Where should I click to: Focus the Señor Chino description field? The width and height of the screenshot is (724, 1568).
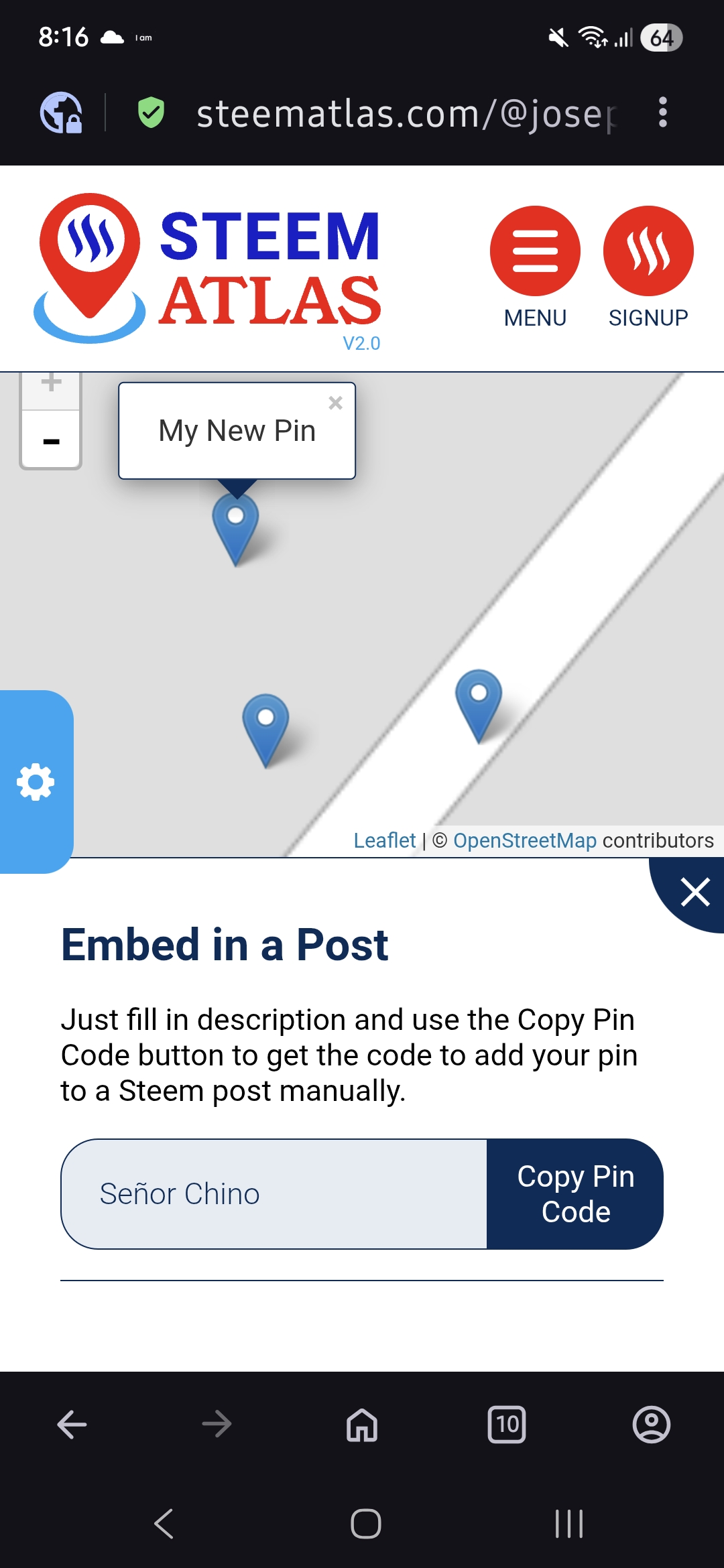274,1193
